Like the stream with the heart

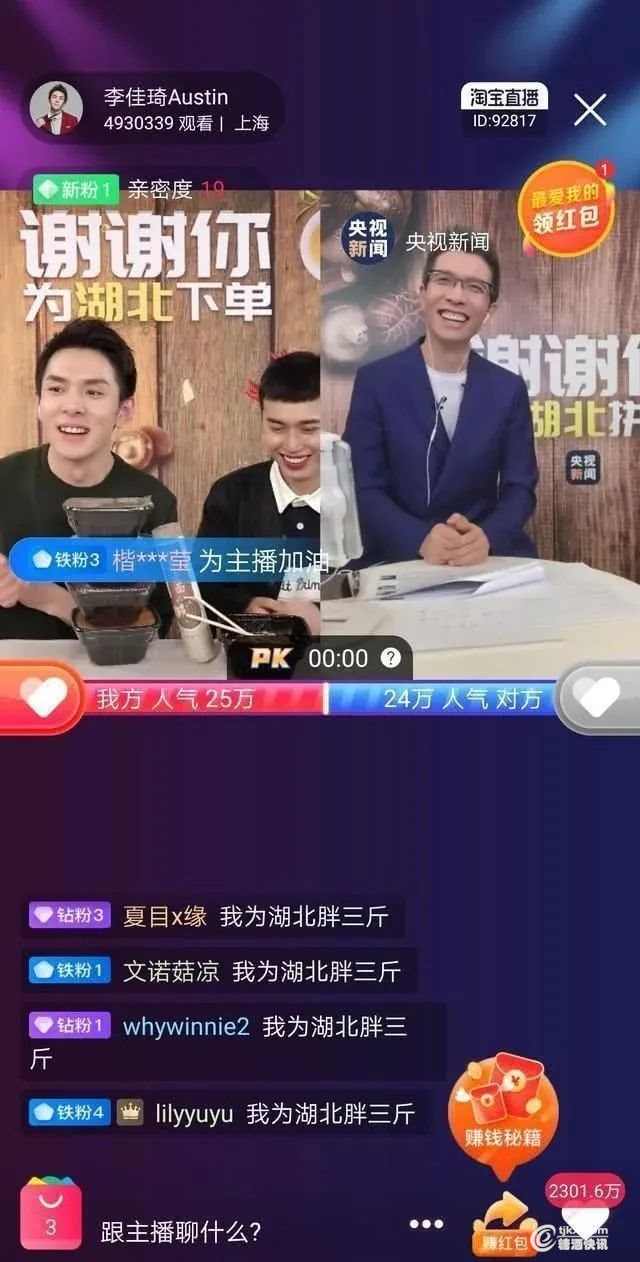[x=584, y=1218]
